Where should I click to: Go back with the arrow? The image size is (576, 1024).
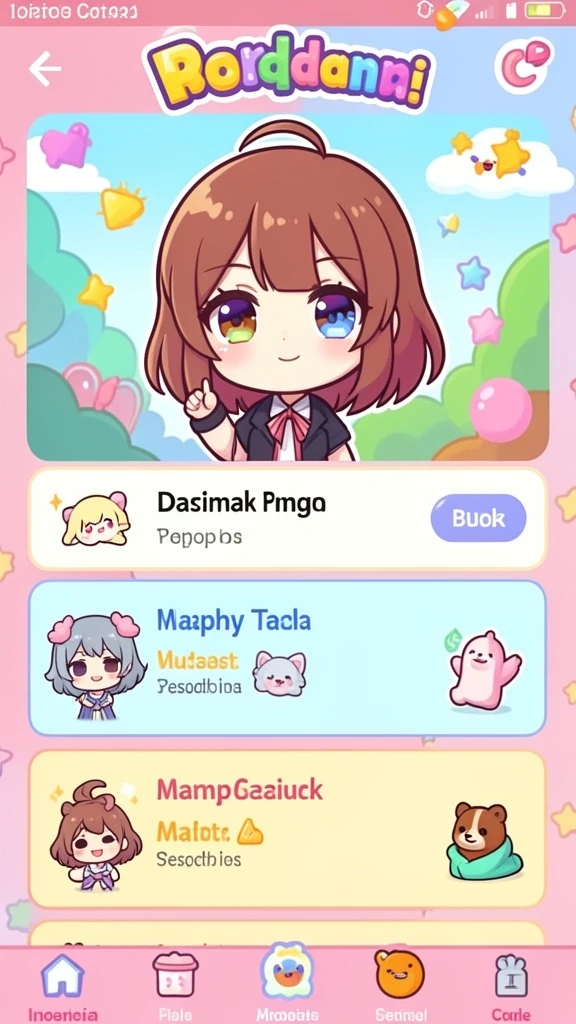(x=45, y=69)
